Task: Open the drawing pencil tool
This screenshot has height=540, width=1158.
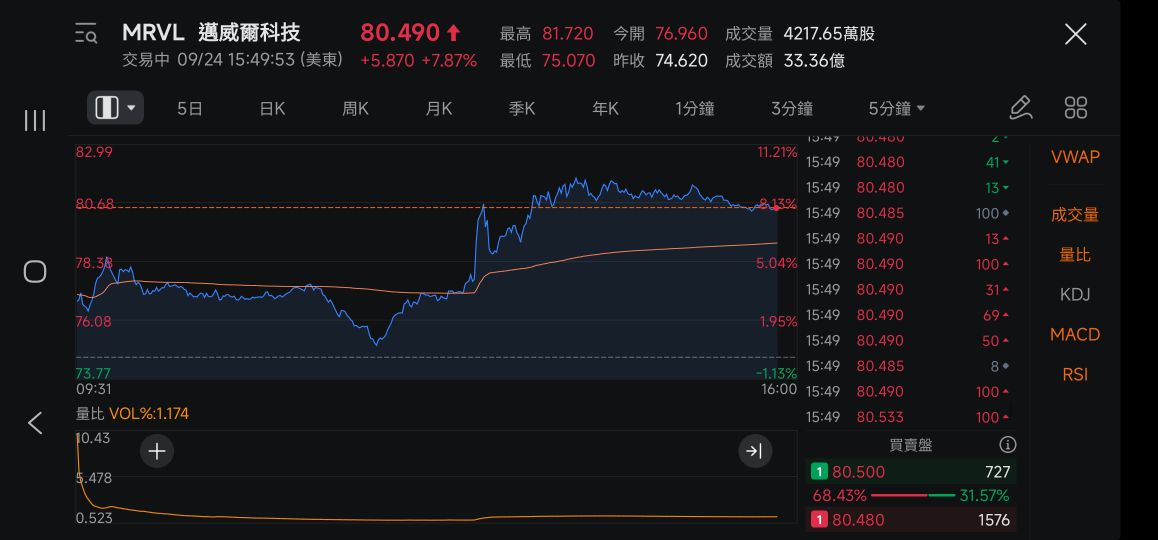Action: pyautogui.click(x=1020, y=108)
